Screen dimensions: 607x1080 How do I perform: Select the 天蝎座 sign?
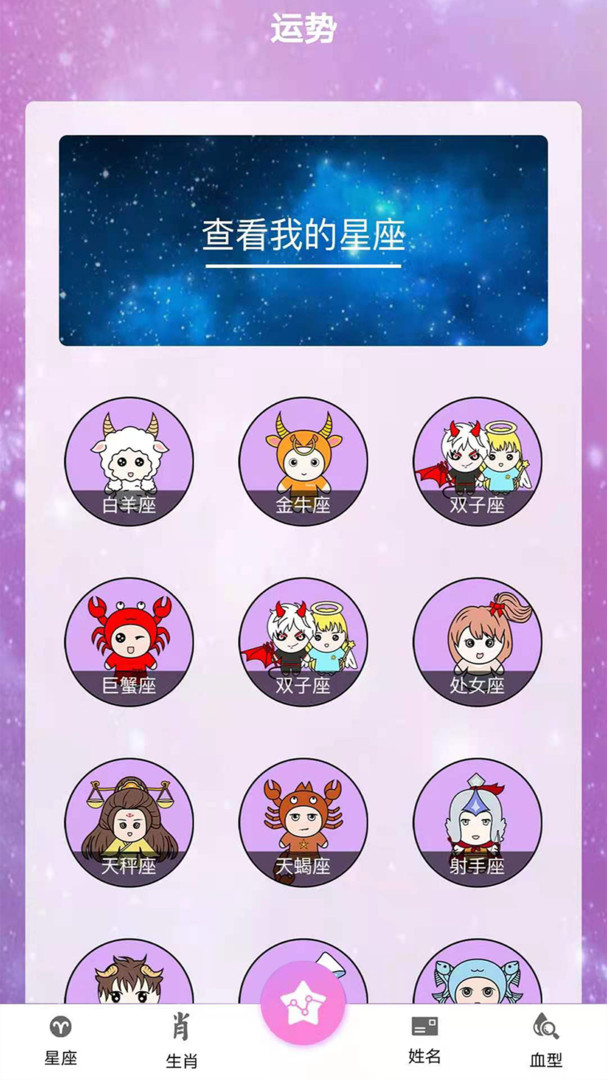point(303,822)
